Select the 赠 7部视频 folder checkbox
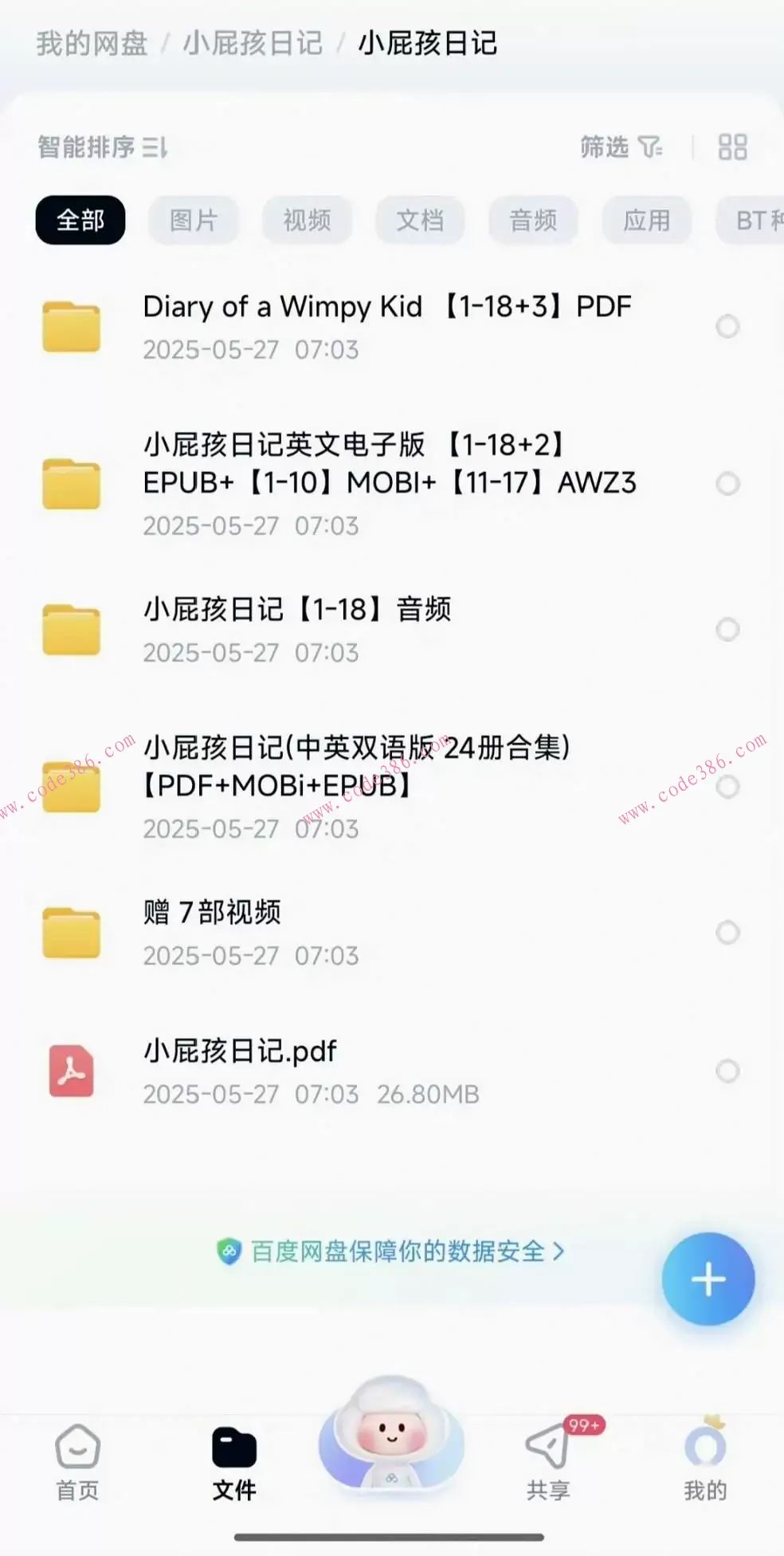This screenshot has width=784, height=1556. 727,933
